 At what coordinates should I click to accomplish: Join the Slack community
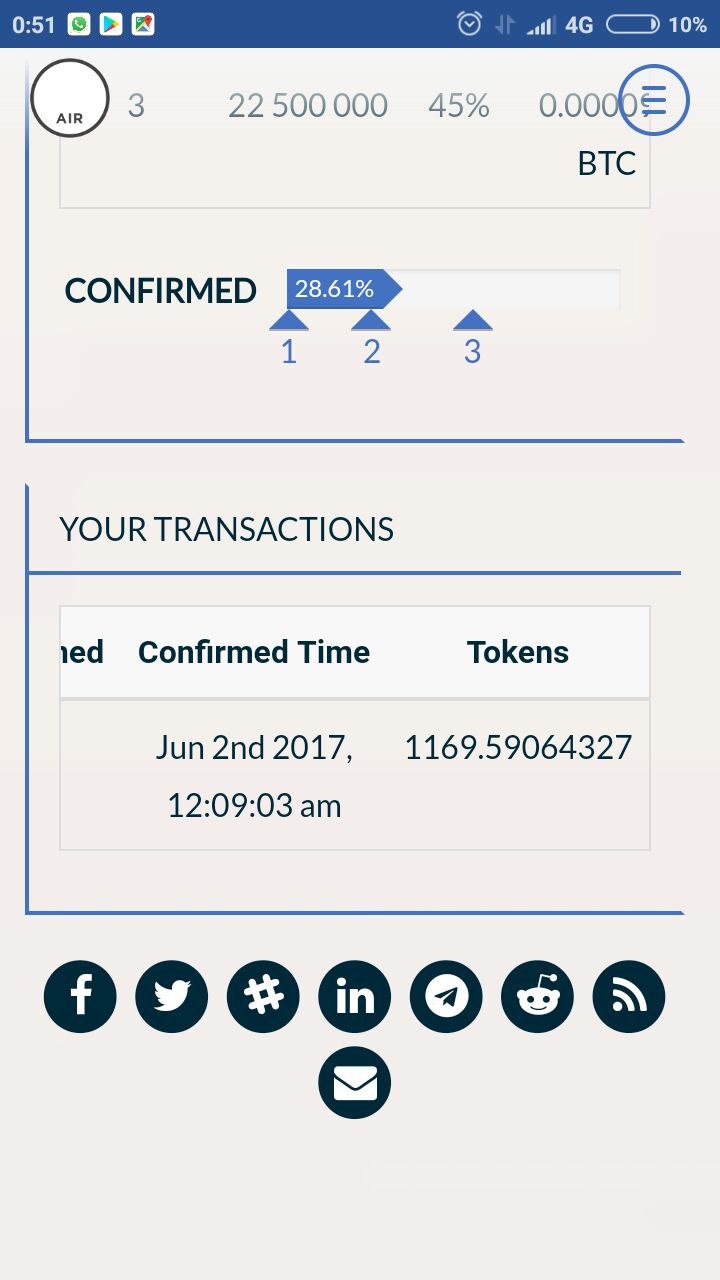coord(263,997)
